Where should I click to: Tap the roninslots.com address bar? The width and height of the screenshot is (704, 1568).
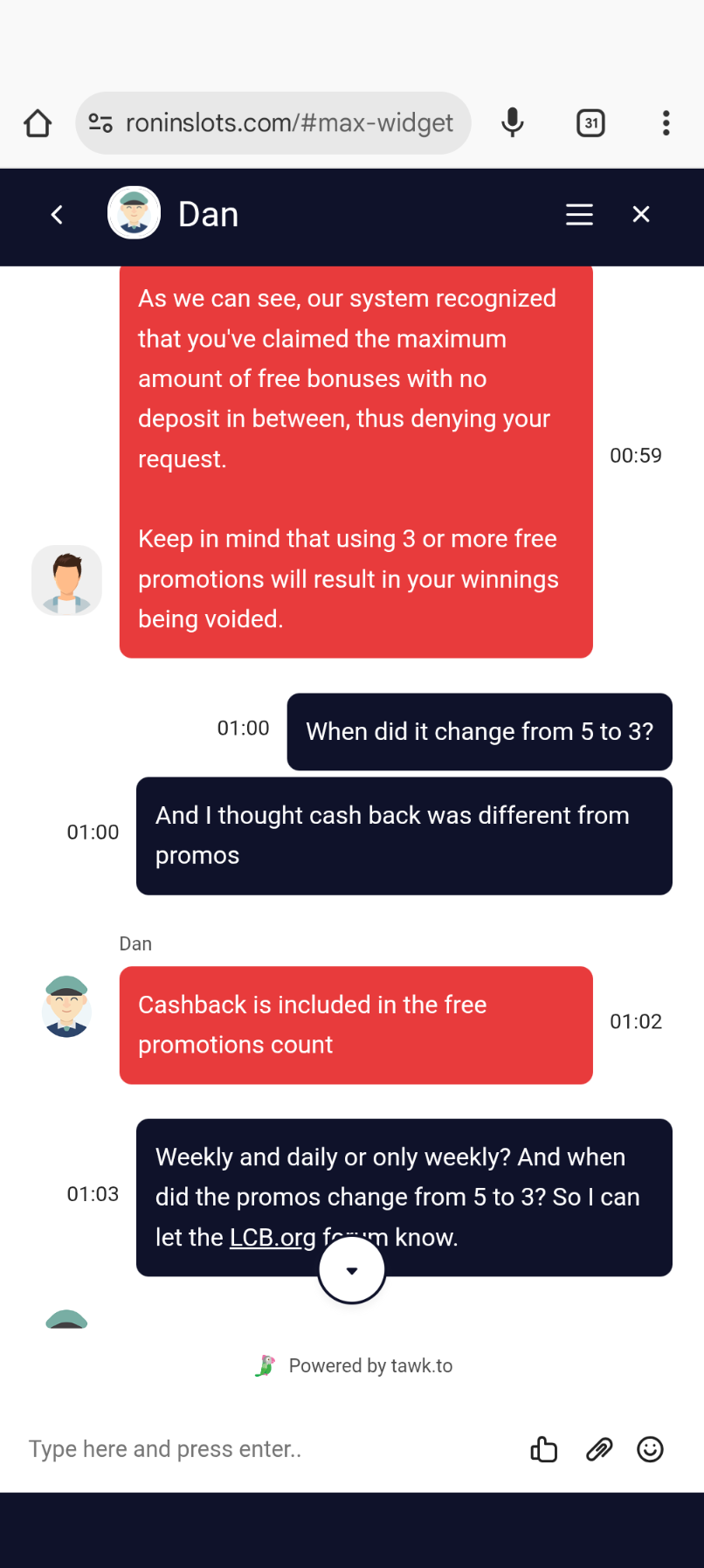pyautogui.click(x=288, y=123)
